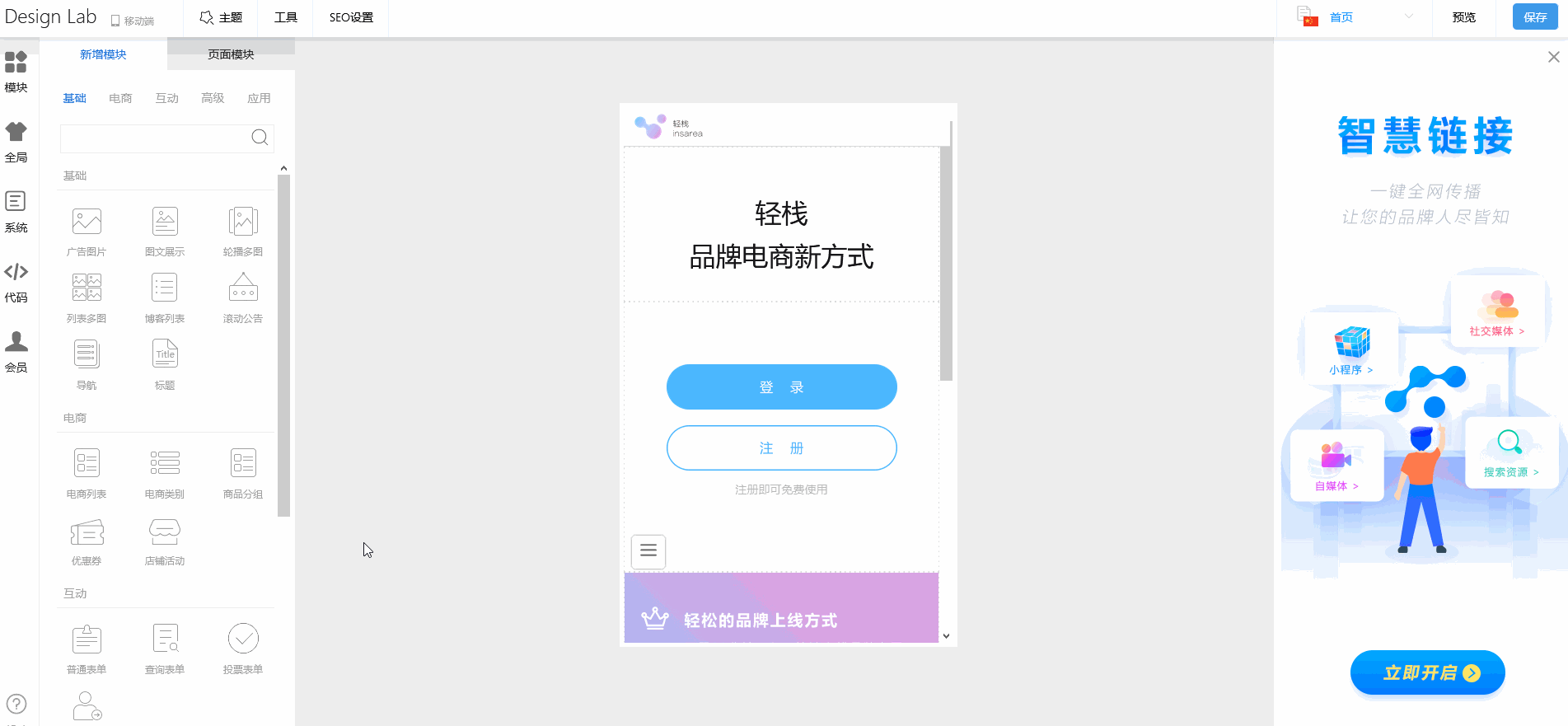Open the 主题 theme menu
Screen dimensions: 1568x726
(221, 17)
